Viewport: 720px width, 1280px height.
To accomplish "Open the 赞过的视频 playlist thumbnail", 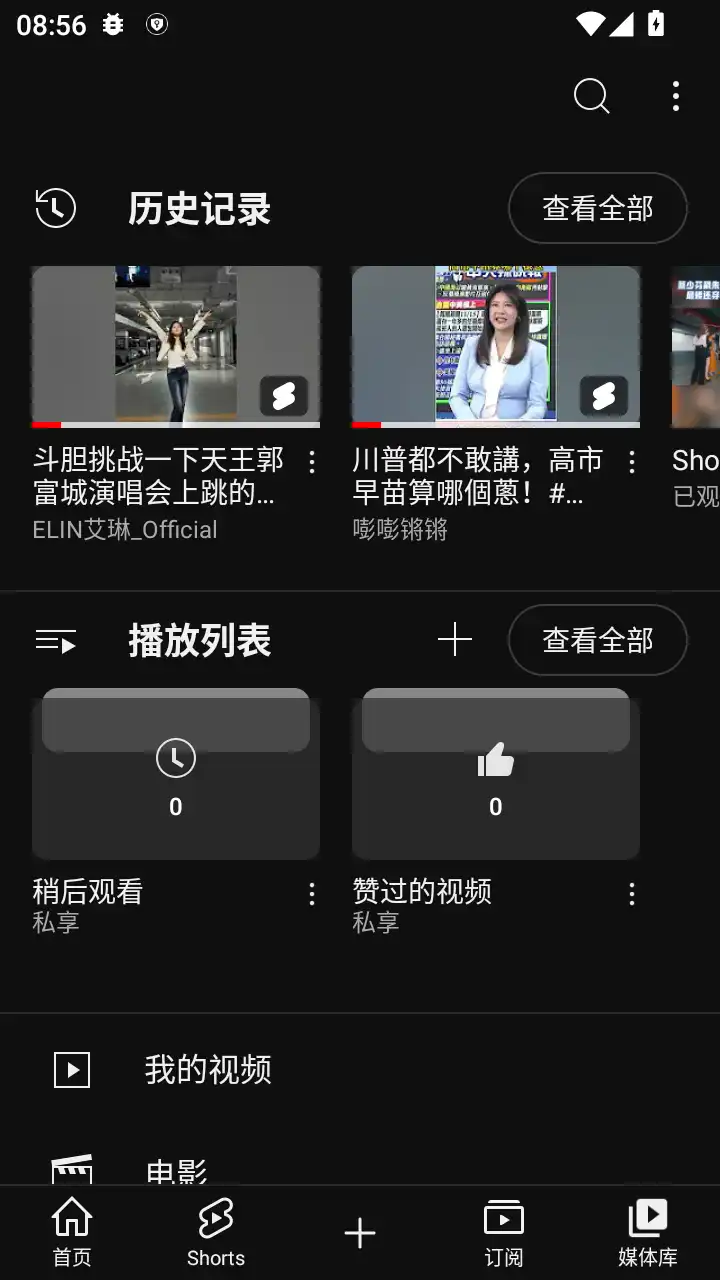I will tap(495, 775).
